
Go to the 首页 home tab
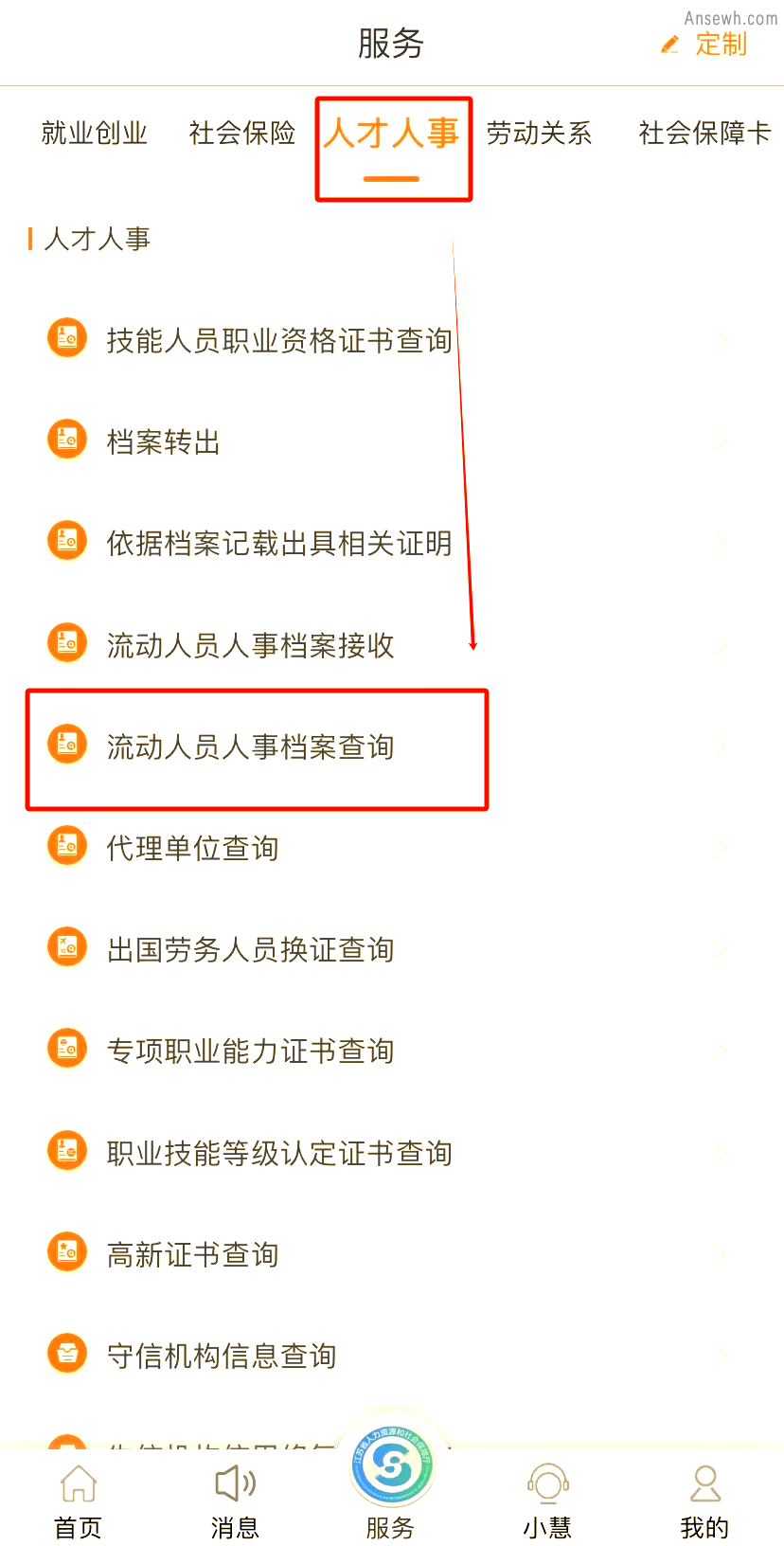(79, 1501)
